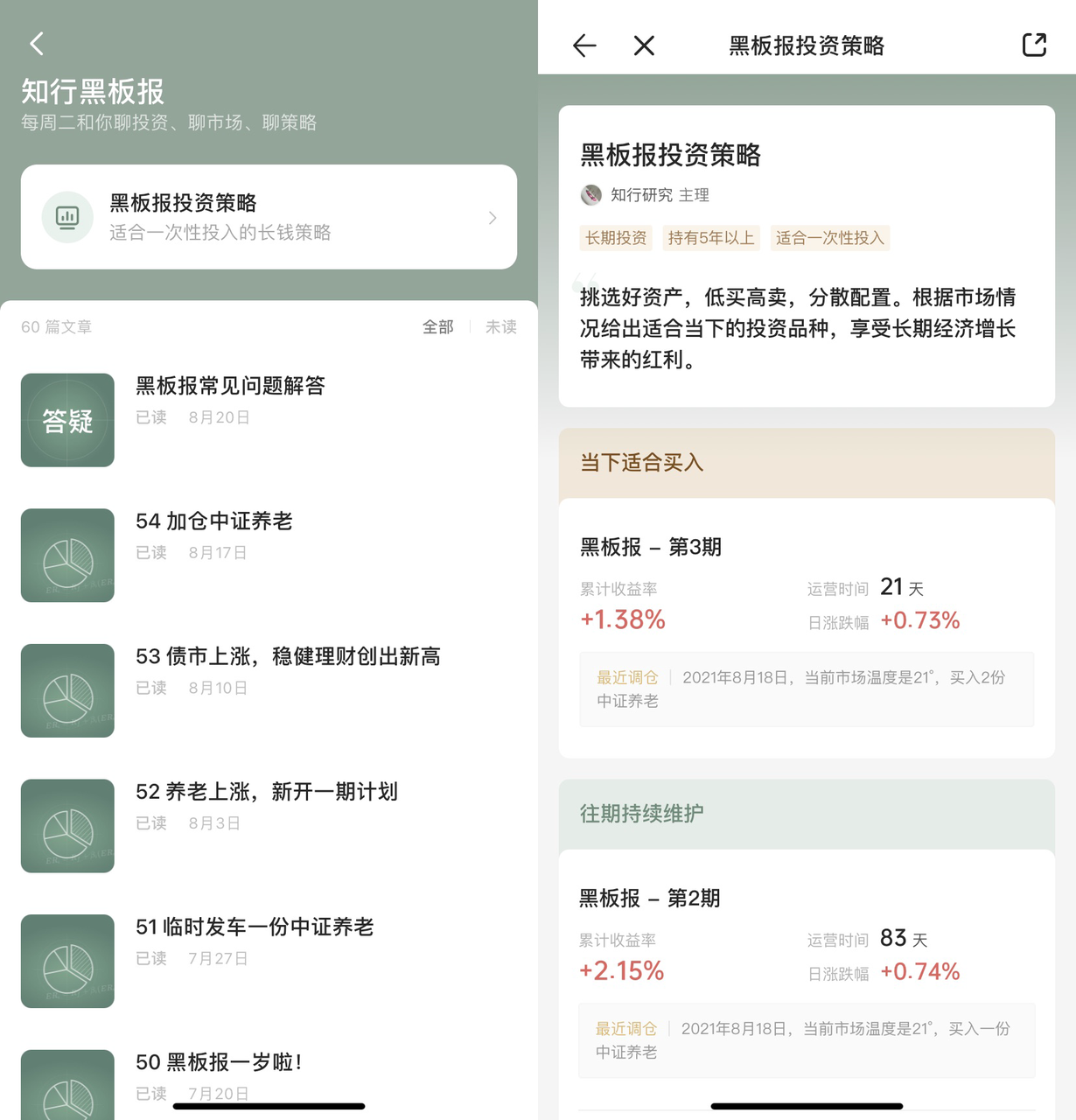
Task: Open article 51 临时发车一份中证养老
Action: point(254,927)
